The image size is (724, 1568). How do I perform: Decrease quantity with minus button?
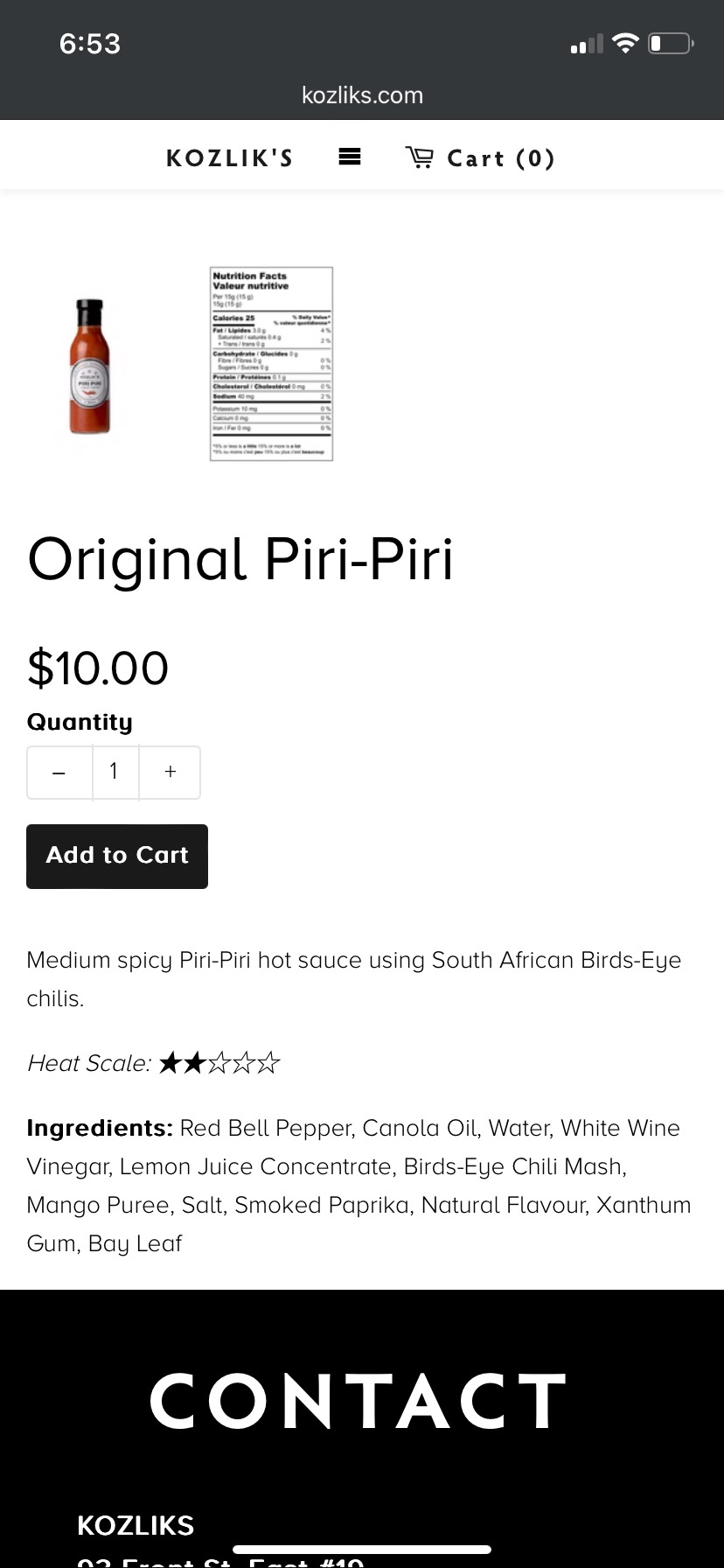point(59,773)
